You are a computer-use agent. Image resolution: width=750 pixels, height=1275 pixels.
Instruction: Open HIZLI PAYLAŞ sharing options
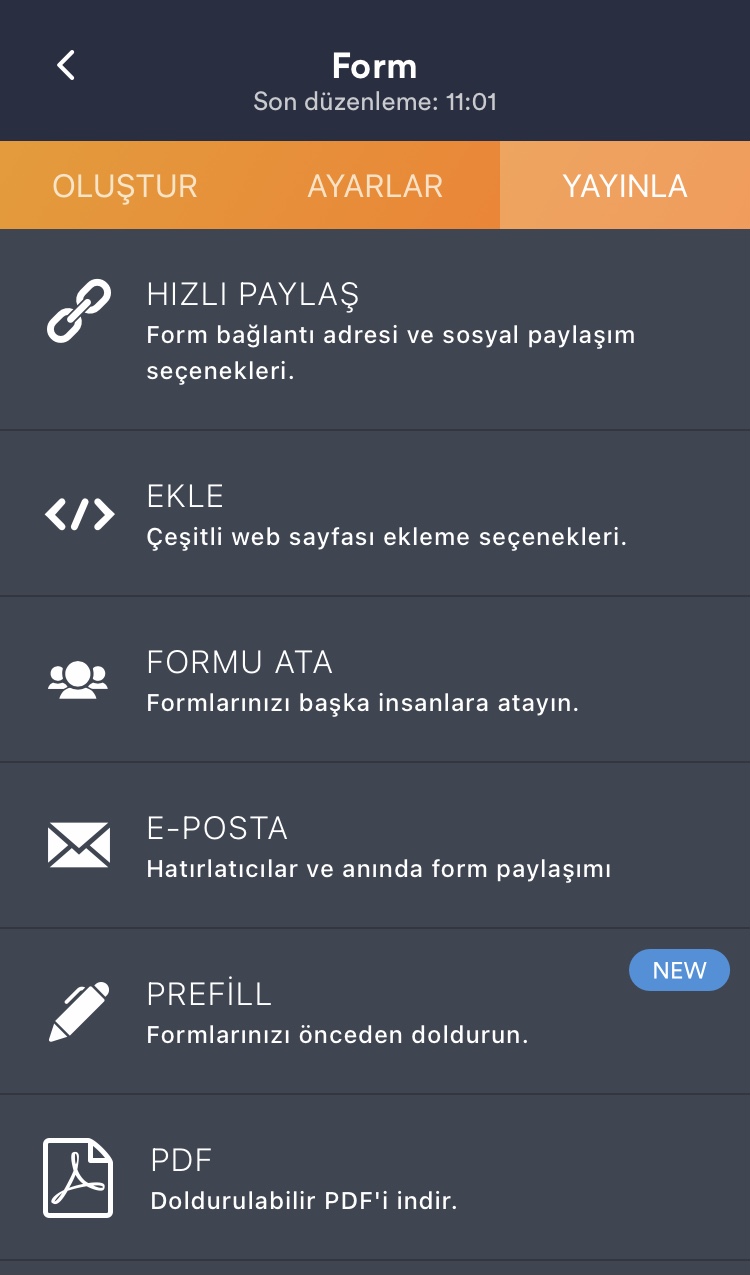tap(375, 330)
